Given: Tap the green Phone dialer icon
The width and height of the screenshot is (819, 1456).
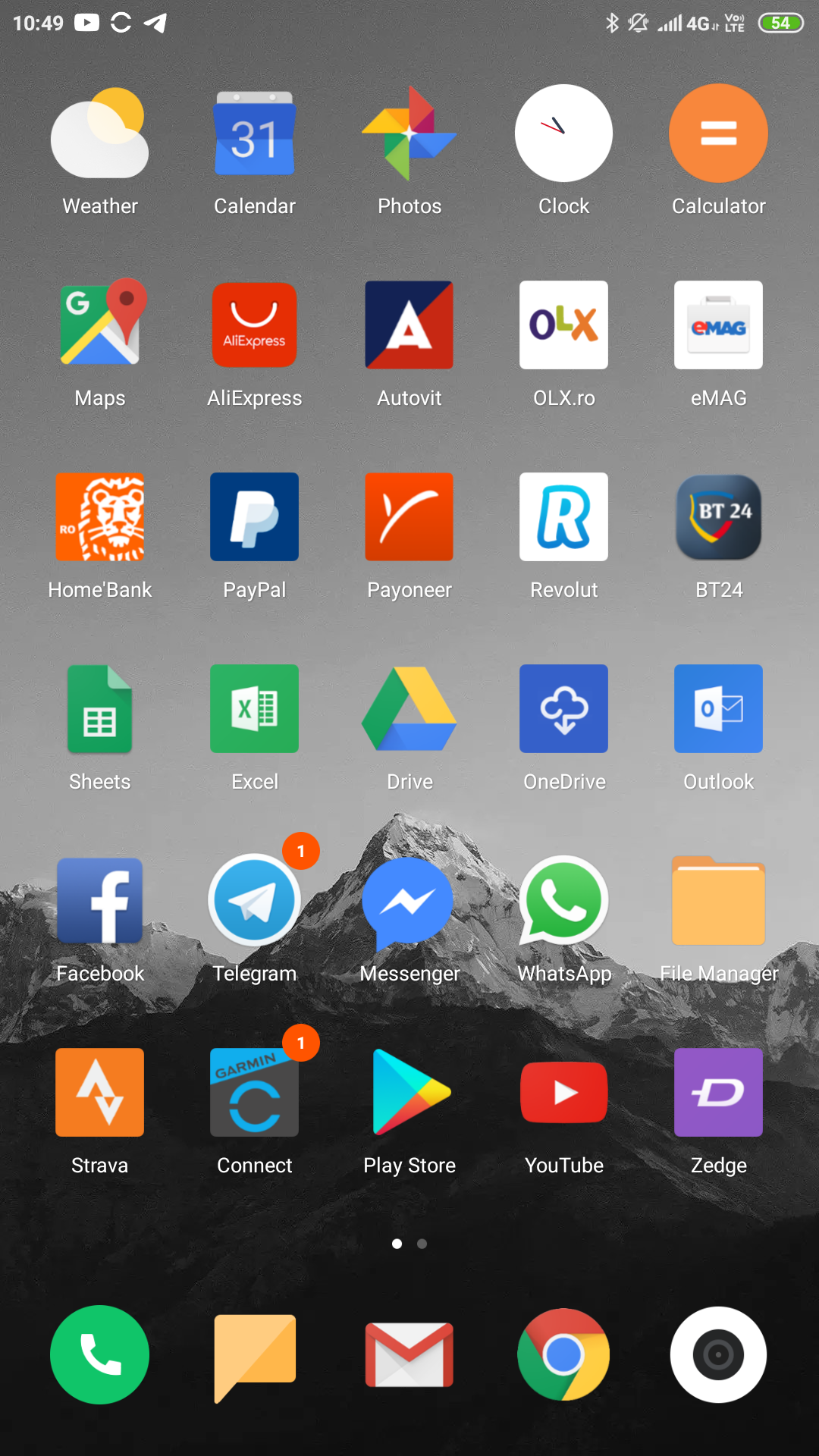Looking at the screenshot, I should coord(99,1354).
